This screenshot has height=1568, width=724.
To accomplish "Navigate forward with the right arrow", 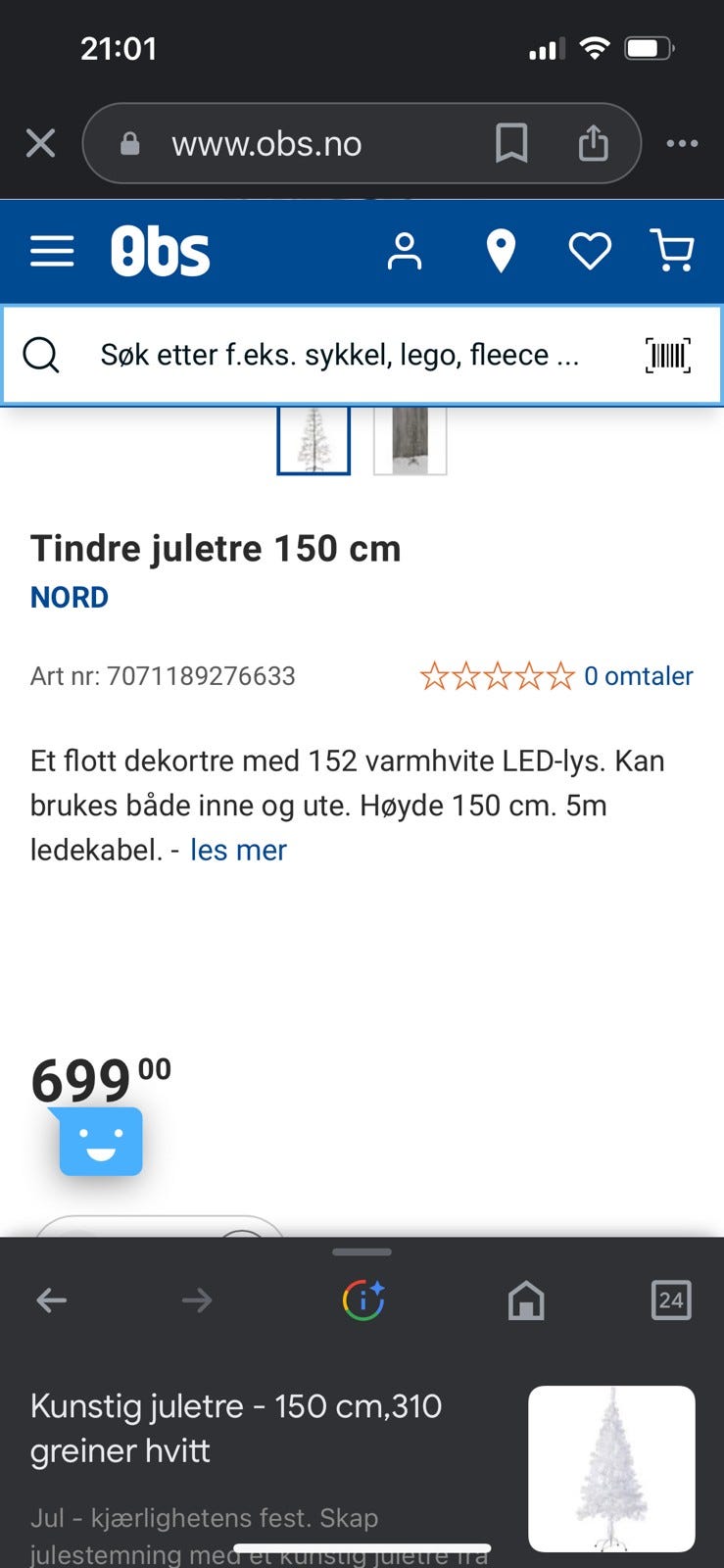I will 196,1300.
